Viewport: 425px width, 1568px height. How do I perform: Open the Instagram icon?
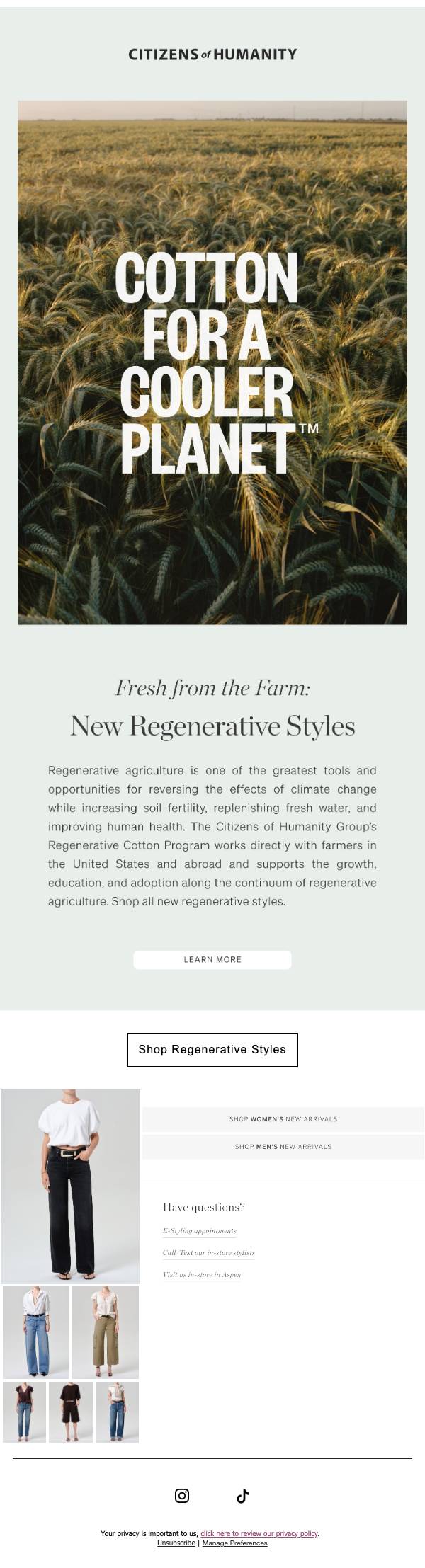182,1495
